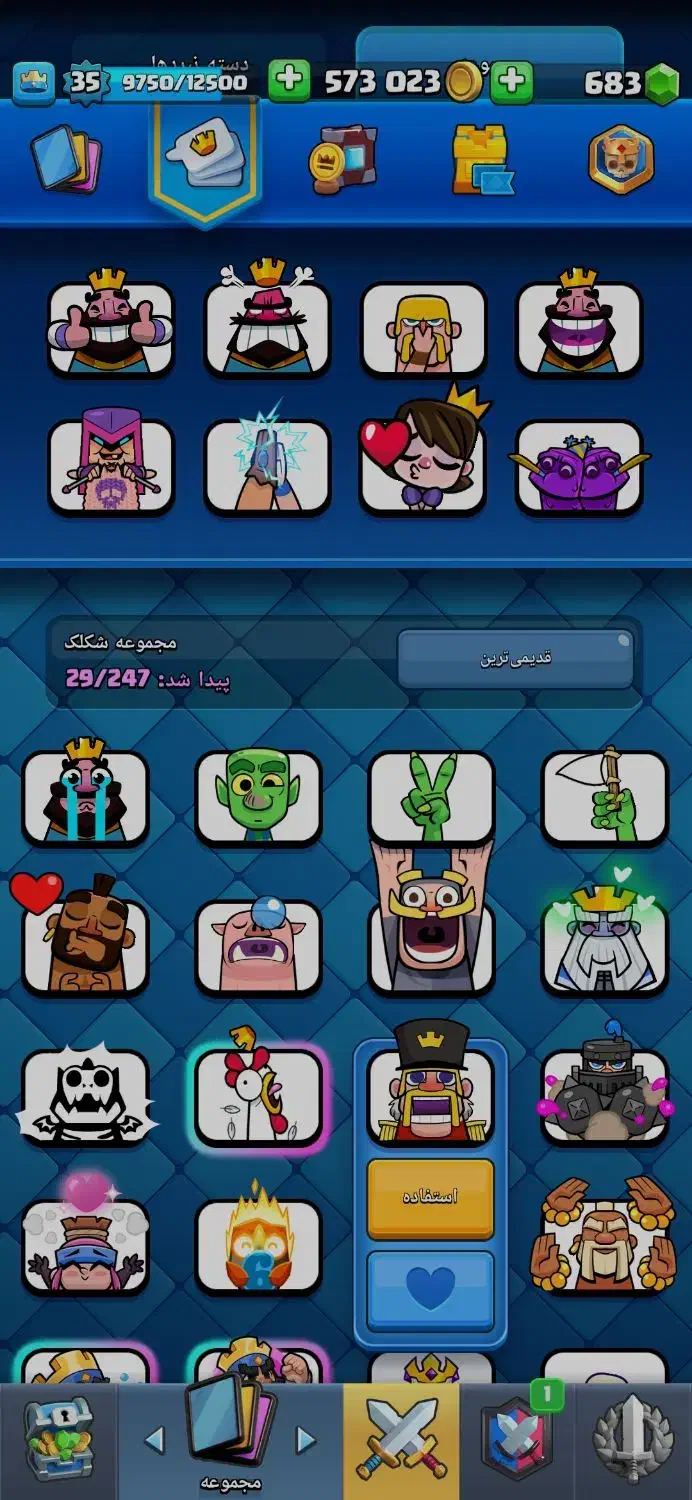Add more gold with the plus button
692x1500 pixels.
click(512, 82)
